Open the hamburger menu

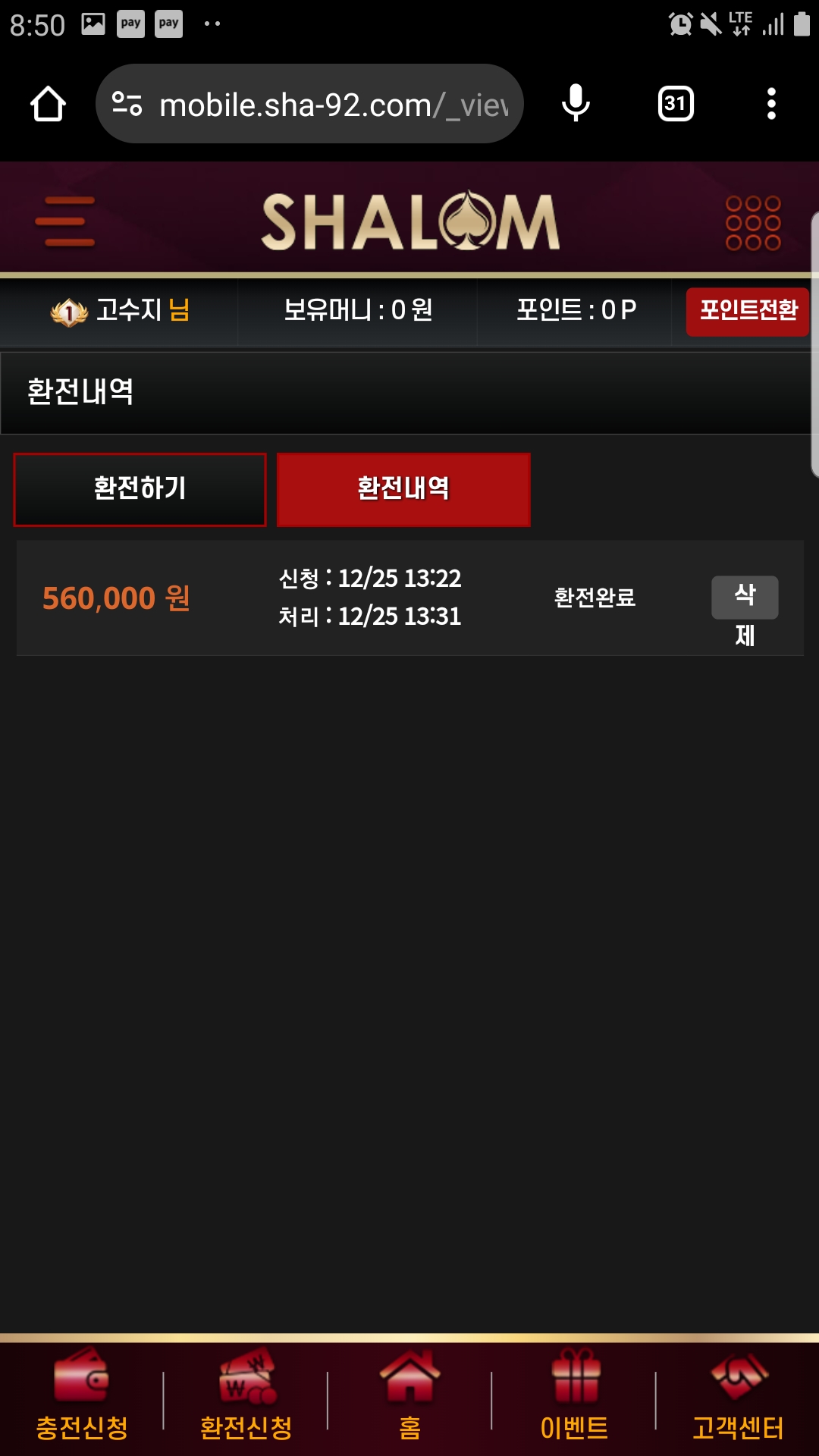65,221
